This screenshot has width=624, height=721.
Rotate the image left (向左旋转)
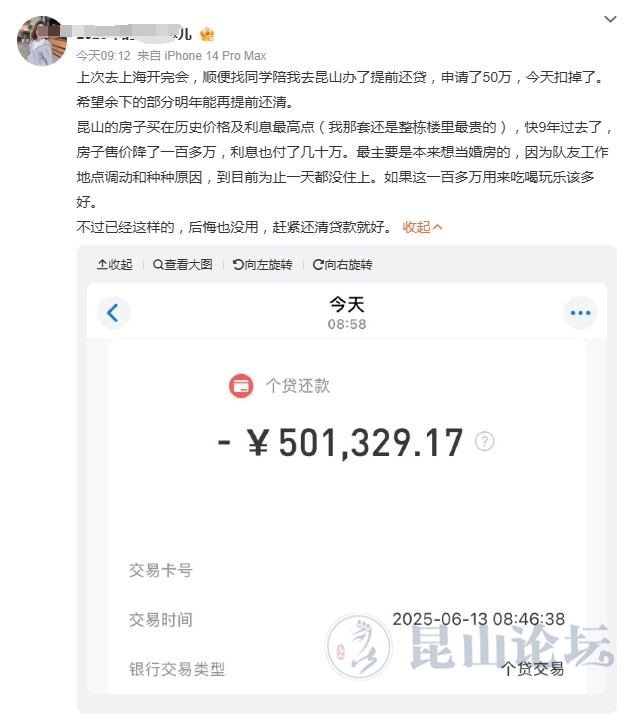[262, 265]
